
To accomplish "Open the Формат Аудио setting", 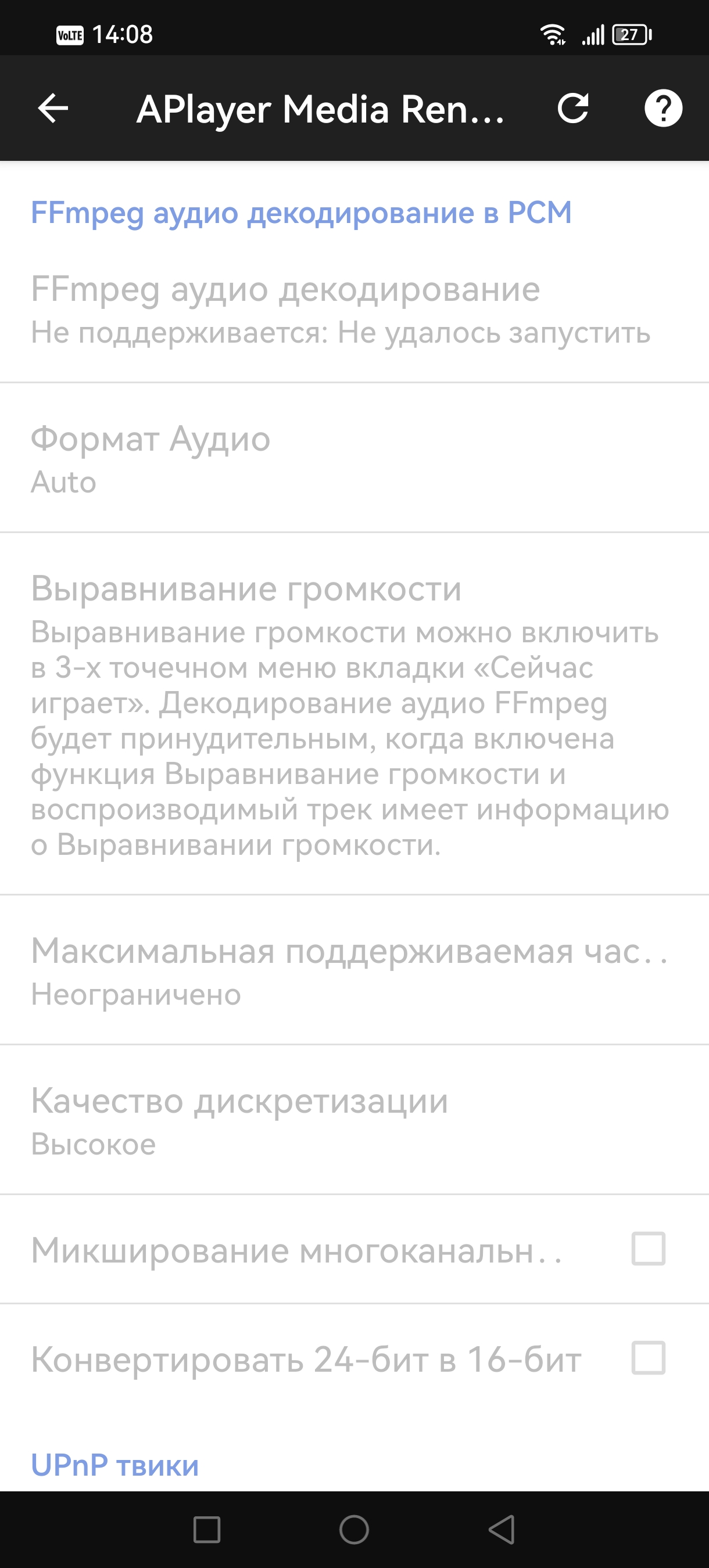I will pyautogui.click(x=354, y=458).
